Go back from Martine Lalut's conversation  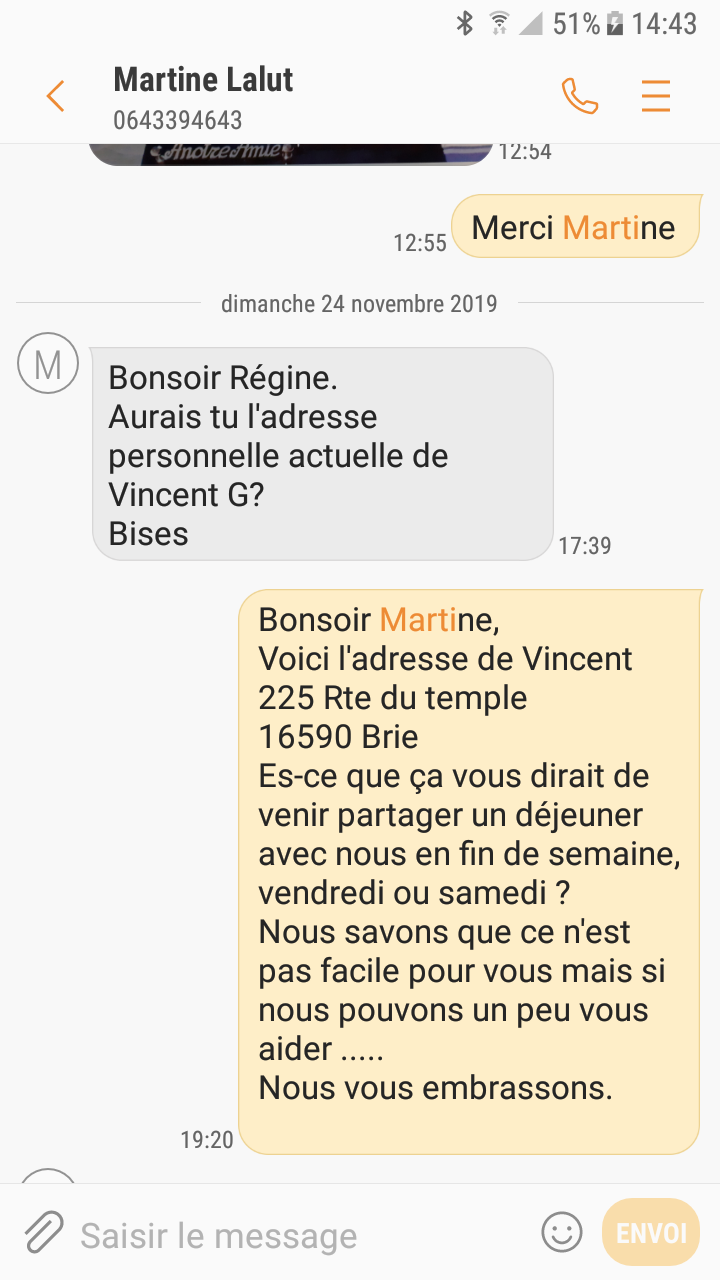click(55, 97)
